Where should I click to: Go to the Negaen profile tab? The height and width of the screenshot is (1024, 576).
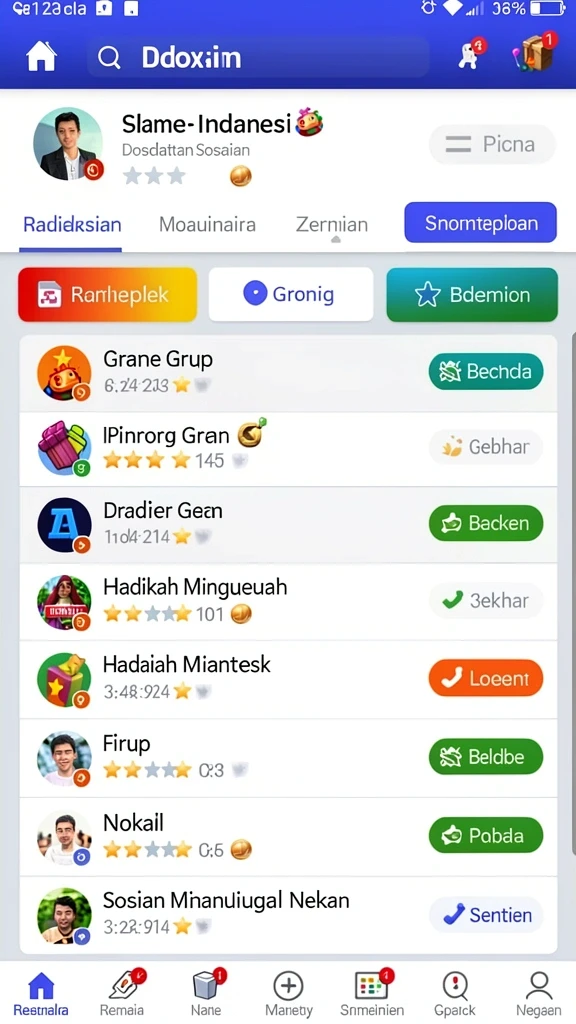click(x=539, y=993)
